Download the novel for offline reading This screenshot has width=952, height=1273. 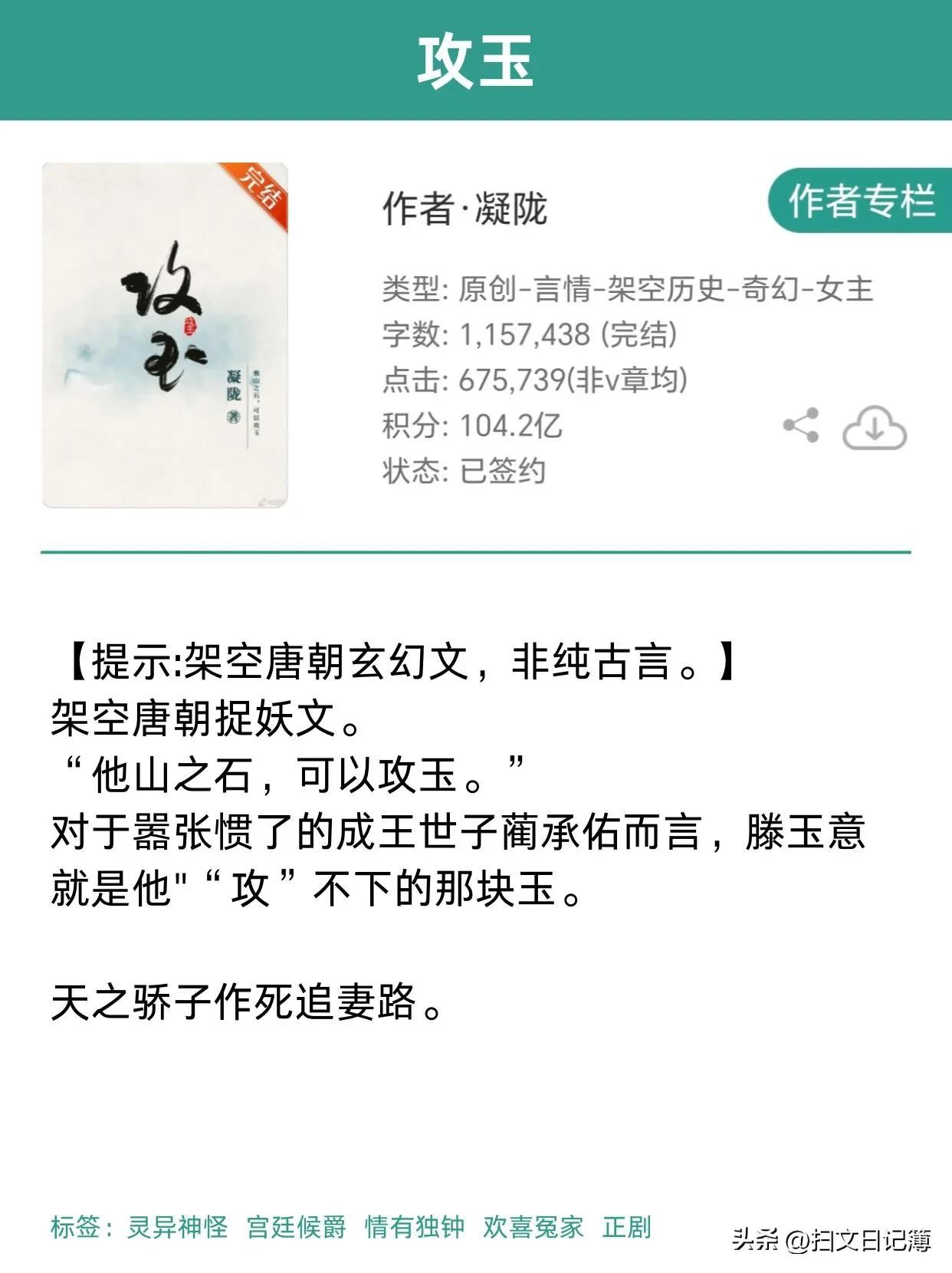click(x=875, y=428)
